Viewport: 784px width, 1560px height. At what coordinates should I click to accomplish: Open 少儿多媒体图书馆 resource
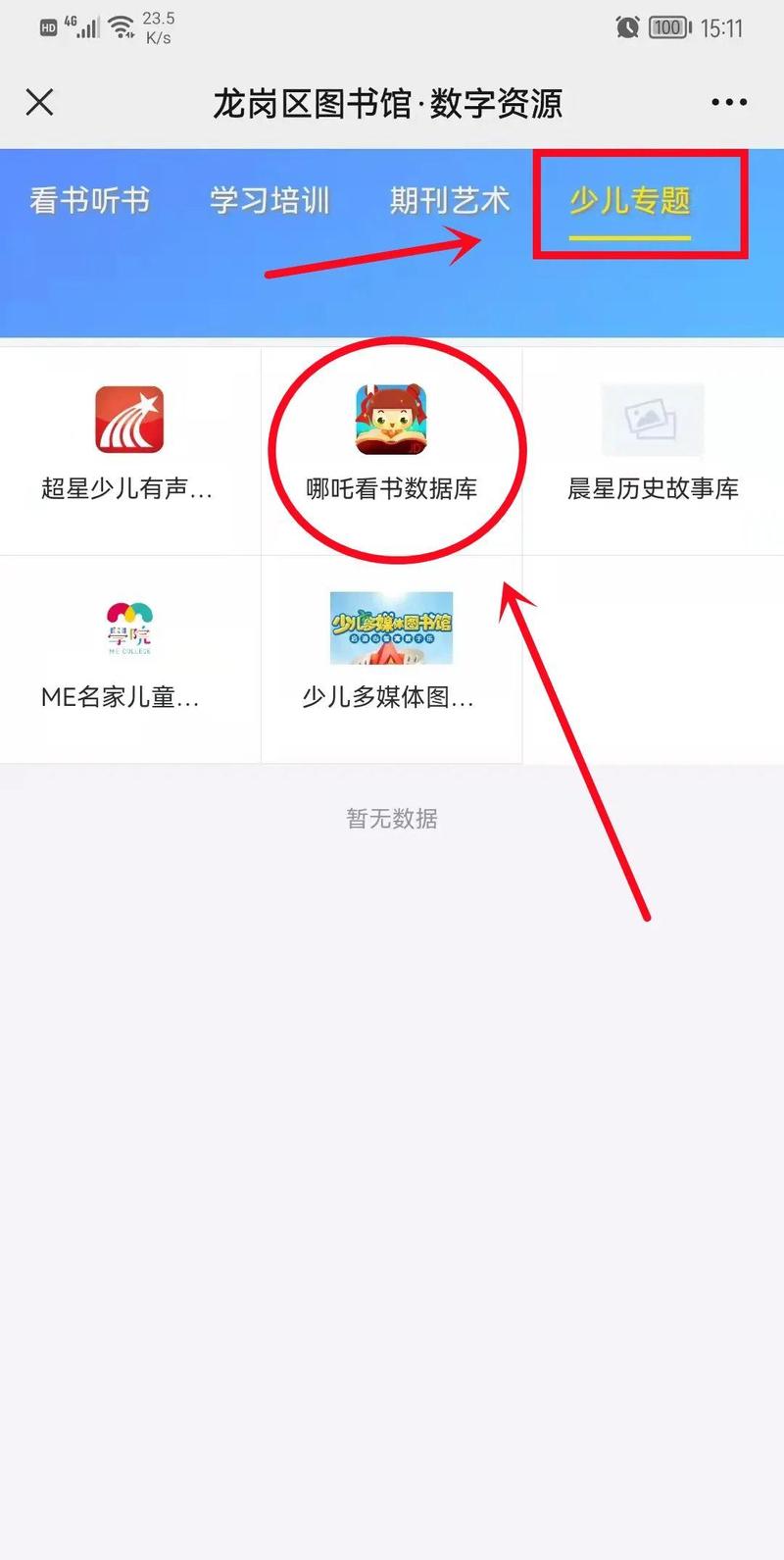click(x=391, y=655)
